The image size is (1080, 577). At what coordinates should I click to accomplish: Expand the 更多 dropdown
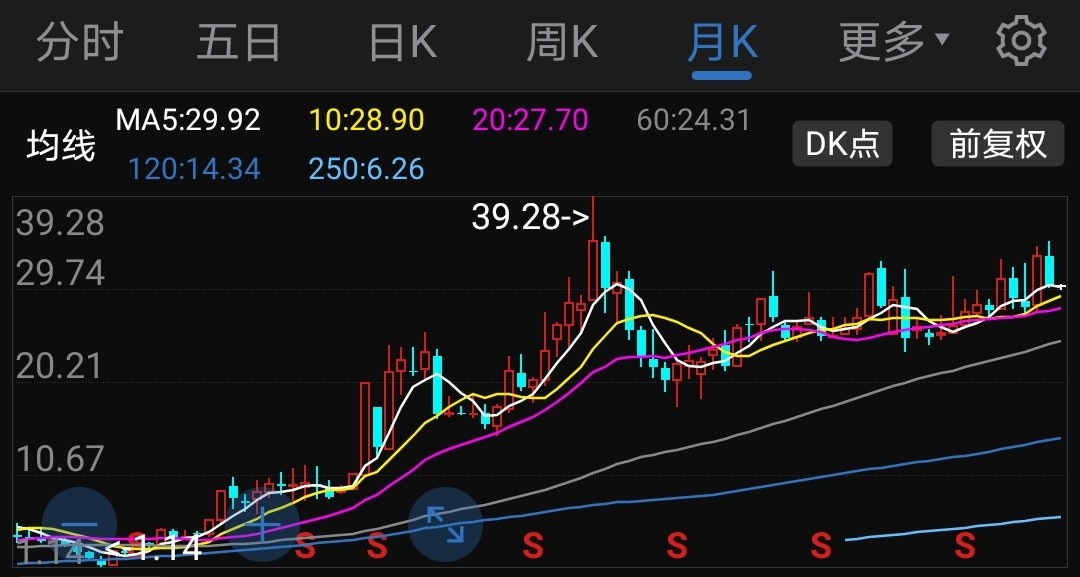coord(893,42)
